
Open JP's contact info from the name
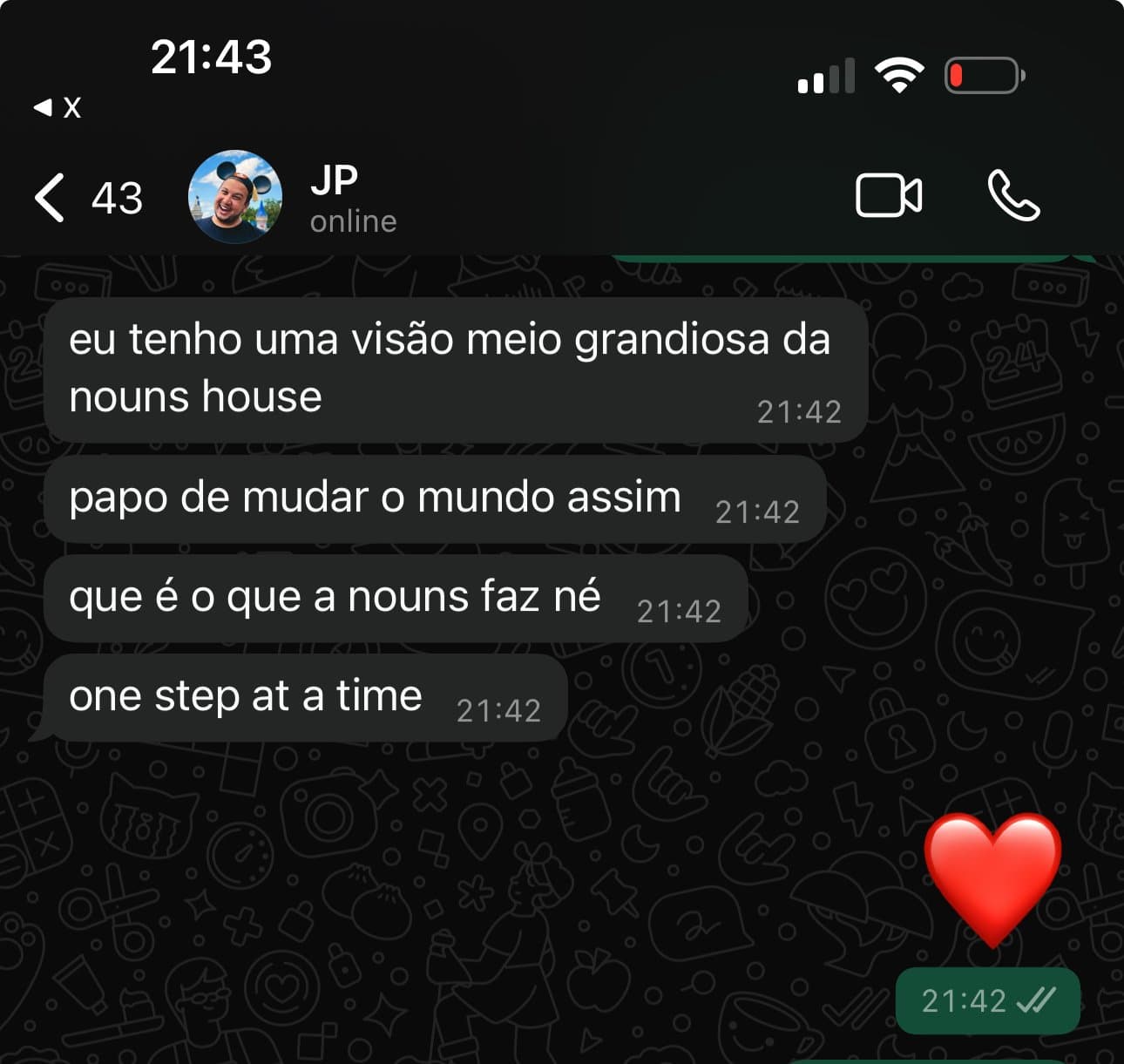pyautogui.click(x=335, y=181)
